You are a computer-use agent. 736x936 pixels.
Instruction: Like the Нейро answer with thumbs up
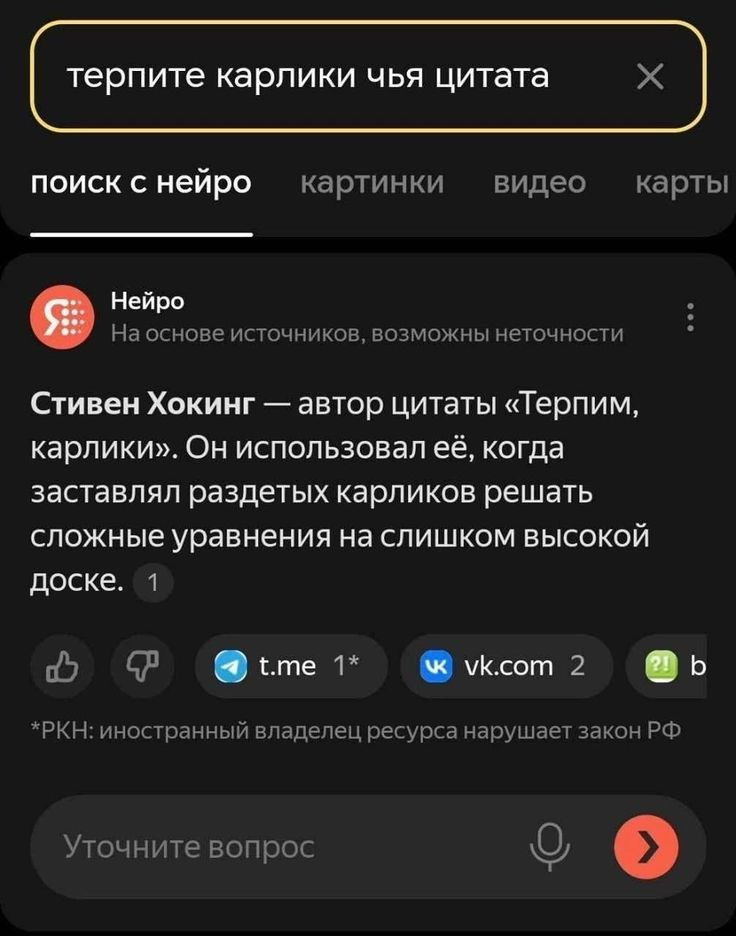click(x=63, y=666)
